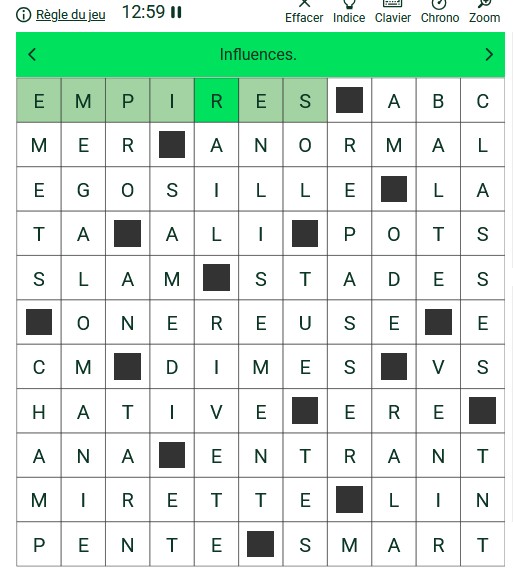Select the highlighted R cell in EMPIRES

(216, 100)
